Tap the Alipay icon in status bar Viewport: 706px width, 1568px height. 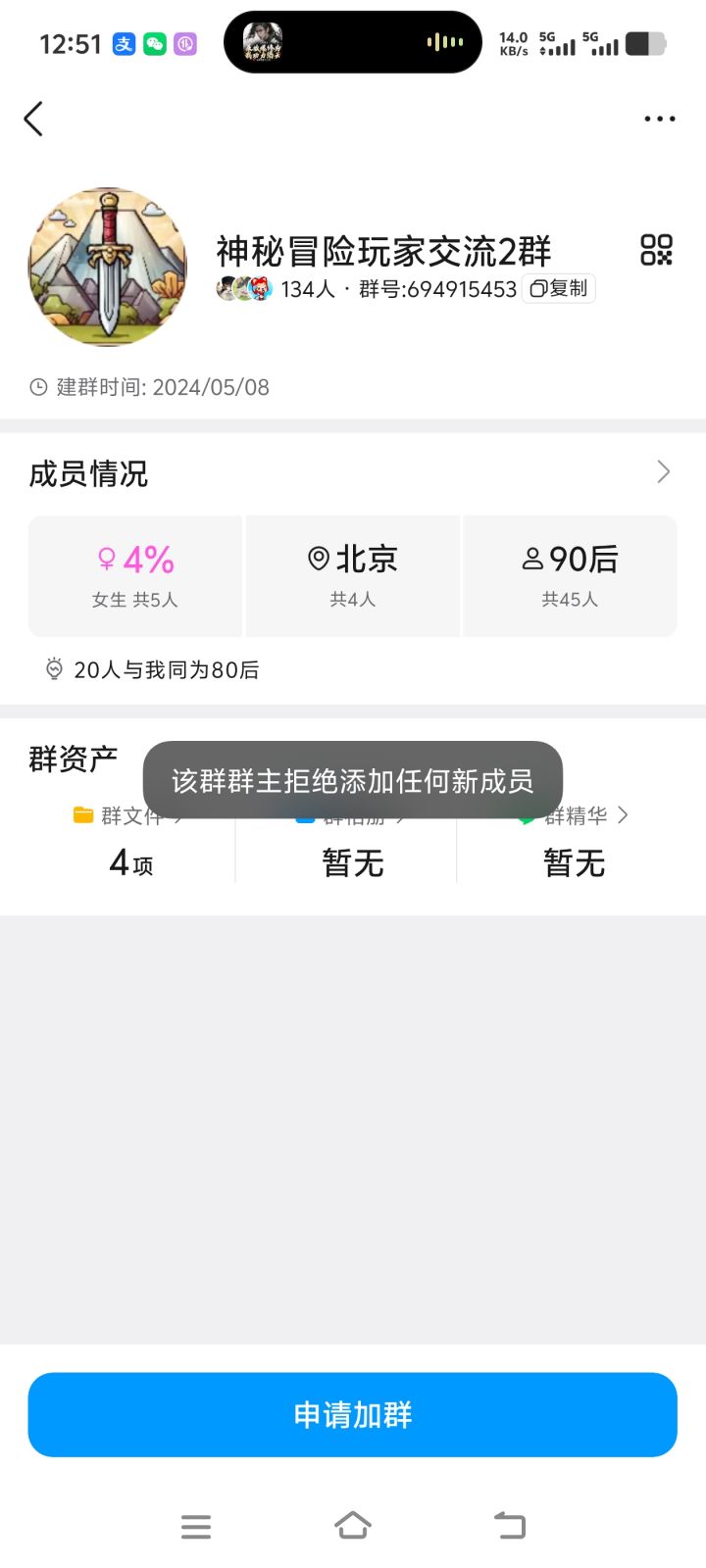[123, 45]
